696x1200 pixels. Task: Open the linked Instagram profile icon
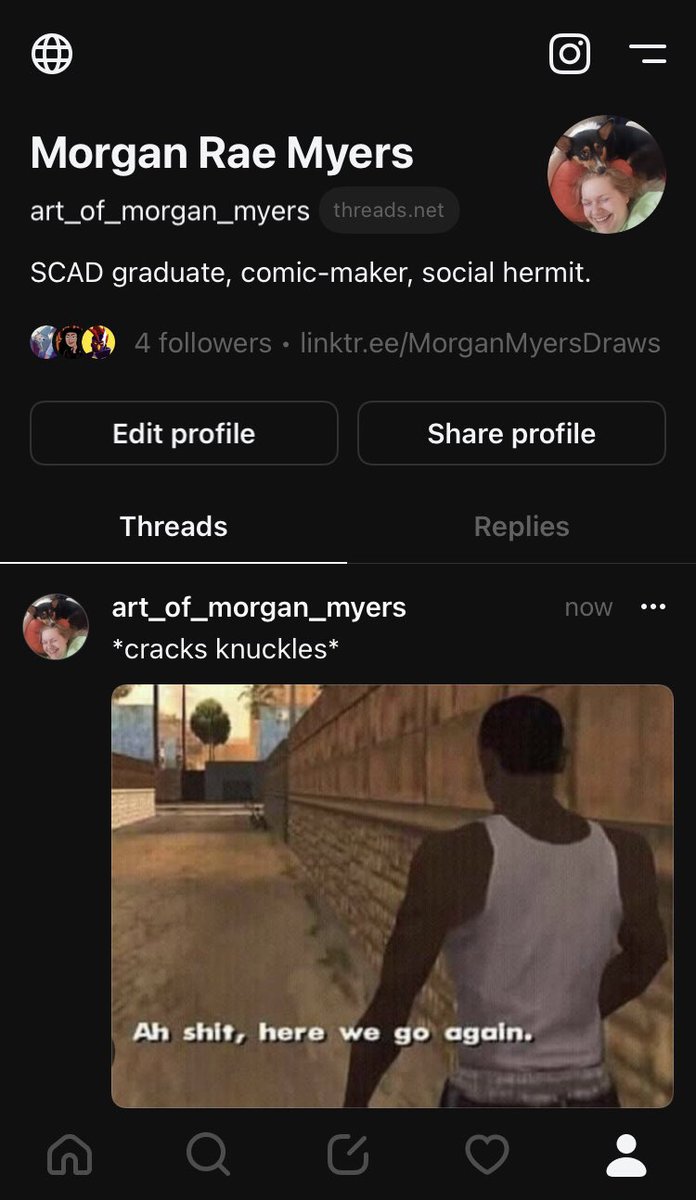tap(570, 53)
